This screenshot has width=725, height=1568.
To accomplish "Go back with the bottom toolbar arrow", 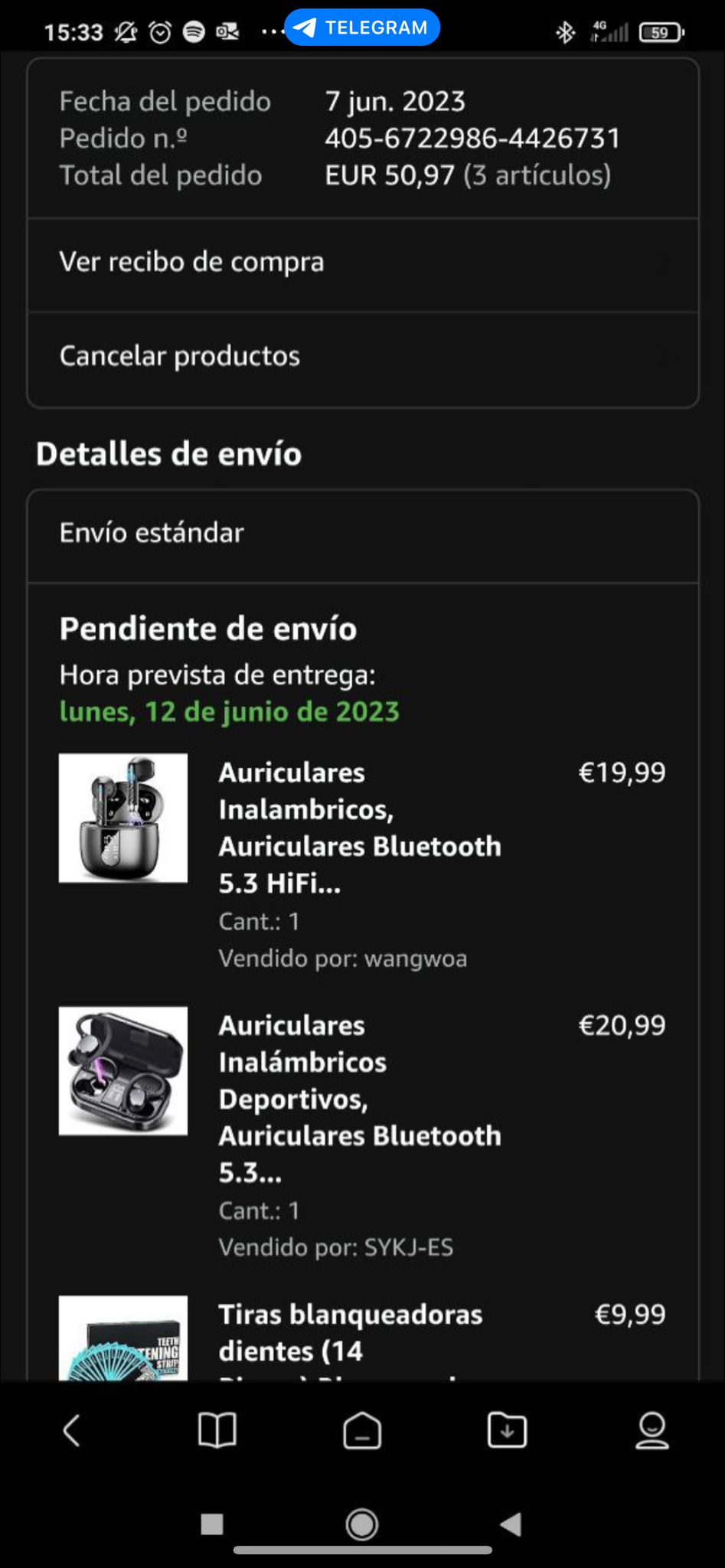I will (72, 1430).
